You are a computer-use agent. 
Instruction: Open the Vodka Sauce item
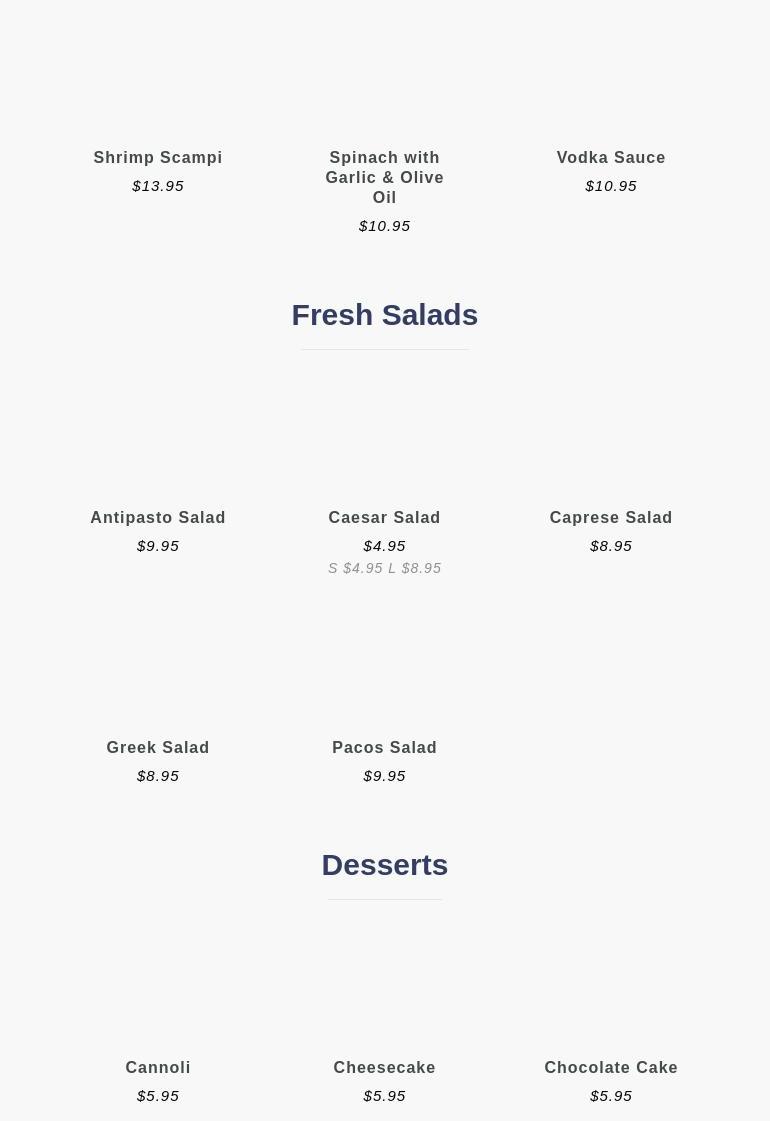tap(610, 158)
